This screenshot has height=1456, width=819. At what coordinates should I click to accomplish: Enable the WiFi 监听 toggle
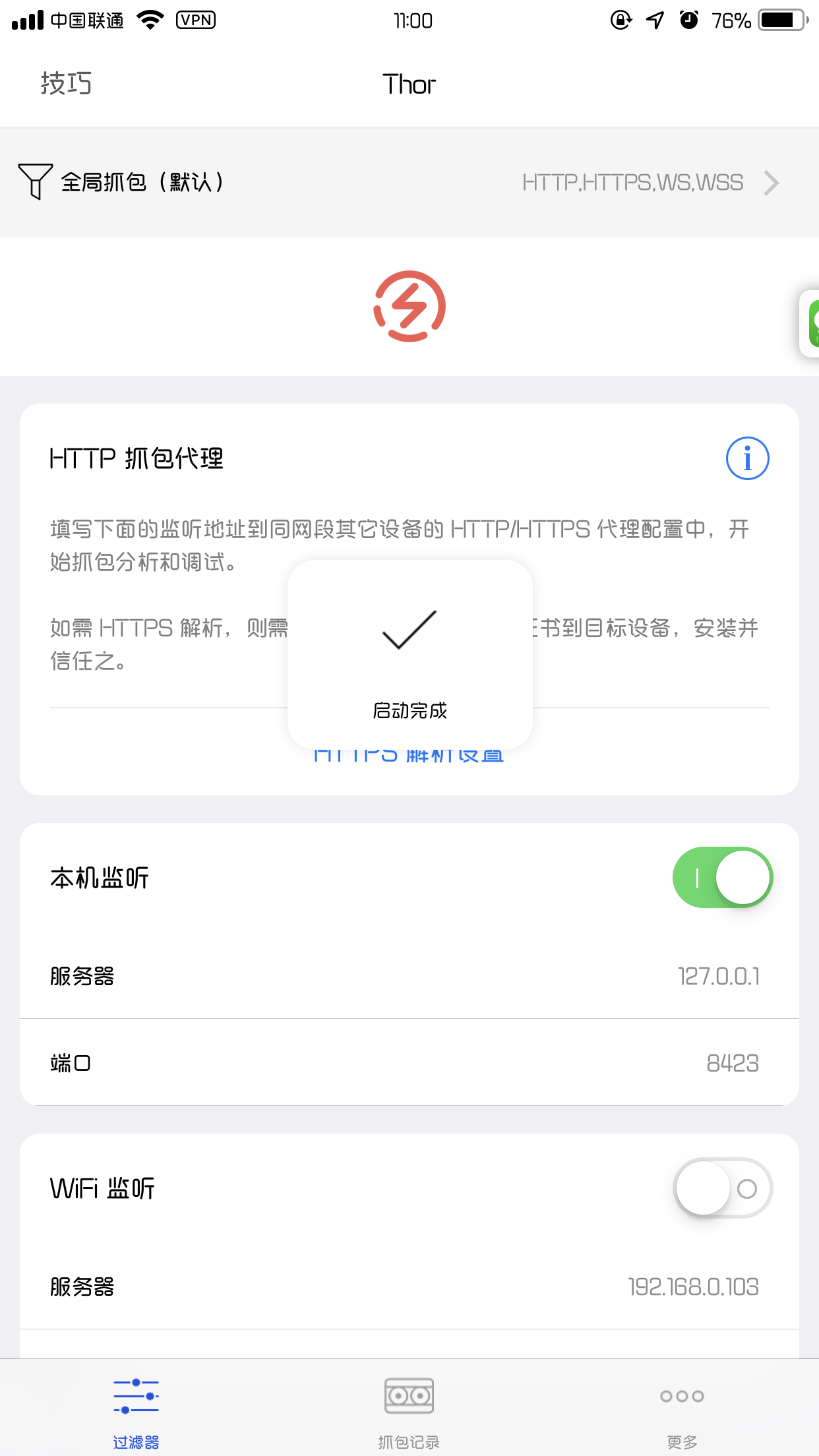[x=722, y=1188]
